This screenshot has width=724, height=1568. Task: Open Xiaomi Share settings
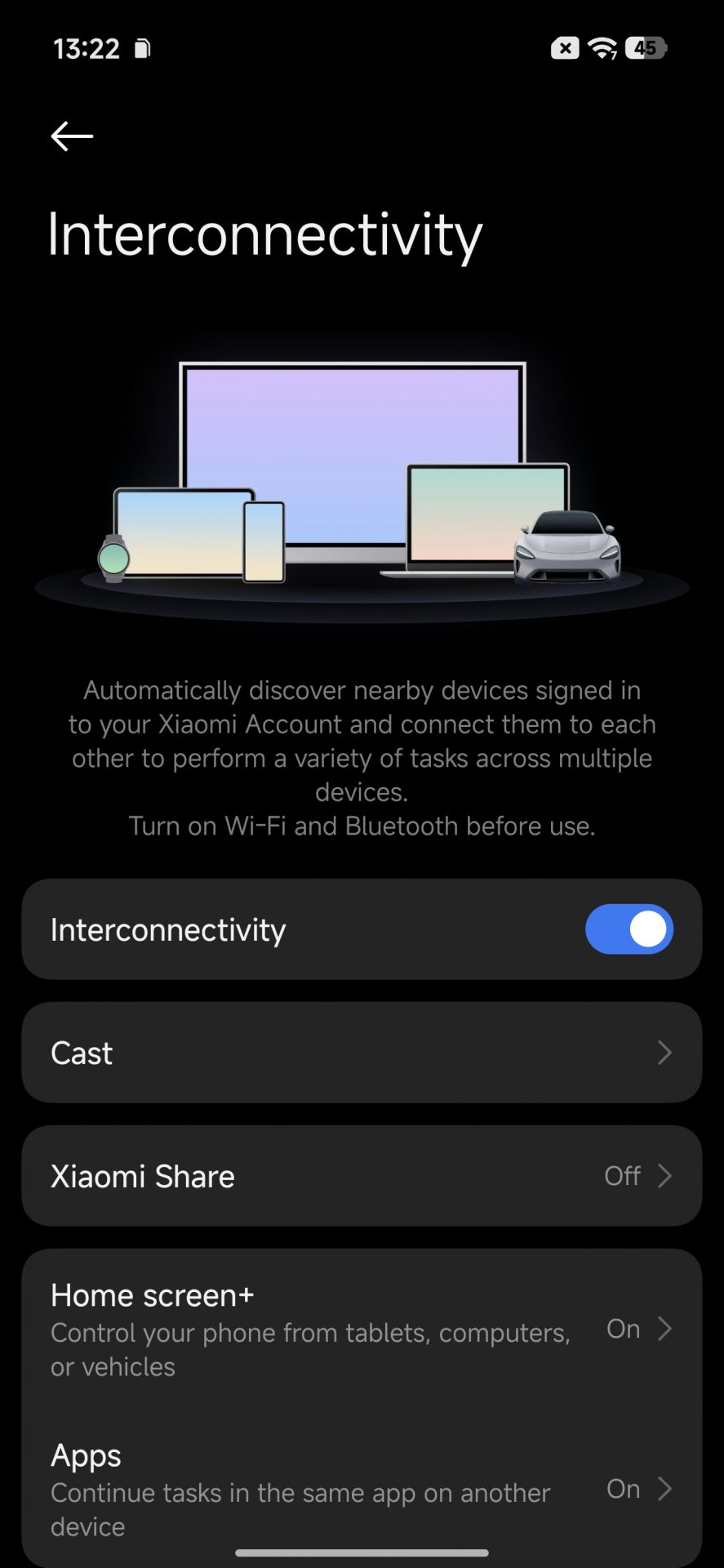(362, 1176)
